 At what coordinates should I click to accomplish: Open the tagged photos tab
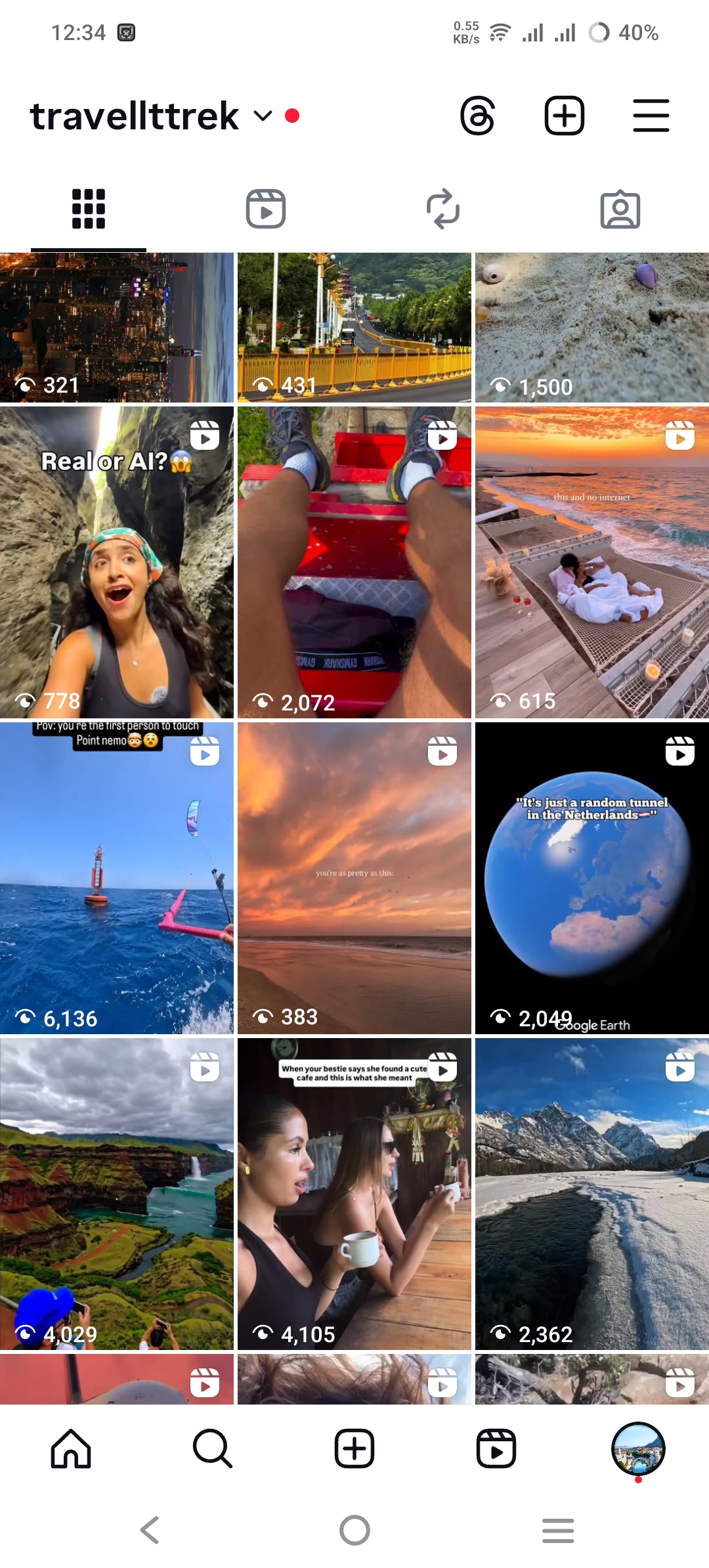coord(620,209)
